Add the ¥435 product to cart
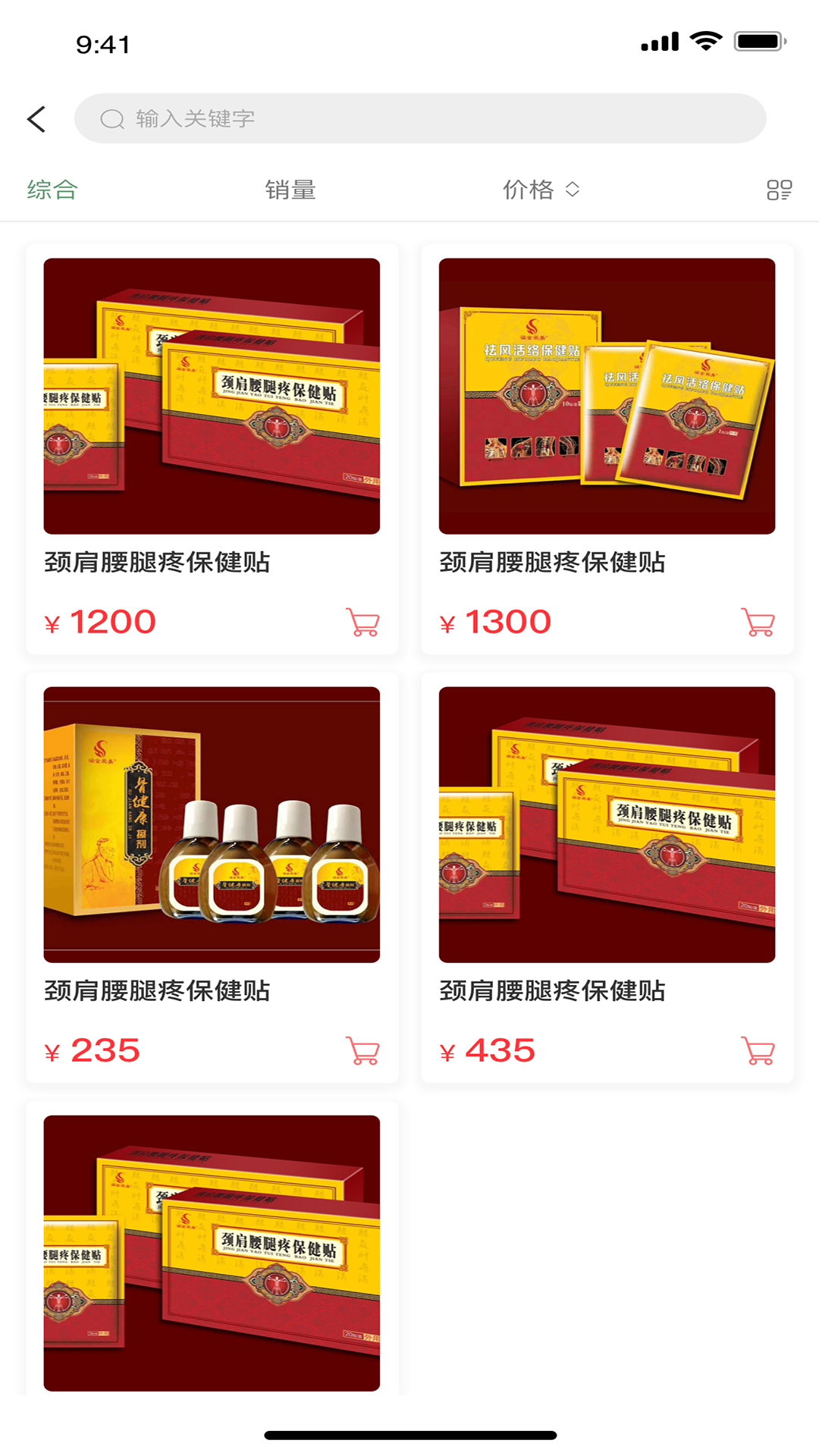 click(x=758, y=1051)
